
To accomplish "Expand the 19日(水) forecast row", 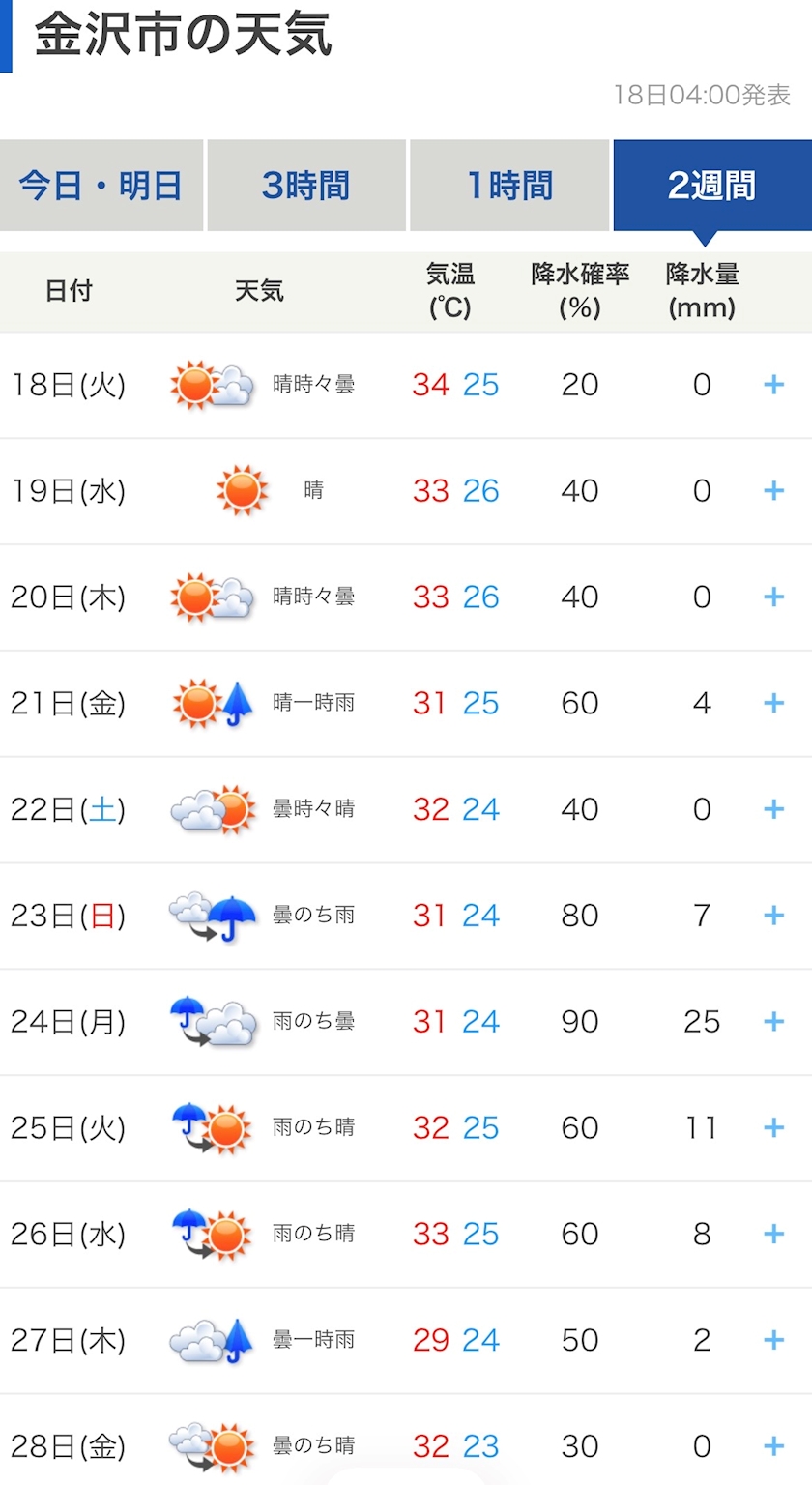I will coord(773,491).
